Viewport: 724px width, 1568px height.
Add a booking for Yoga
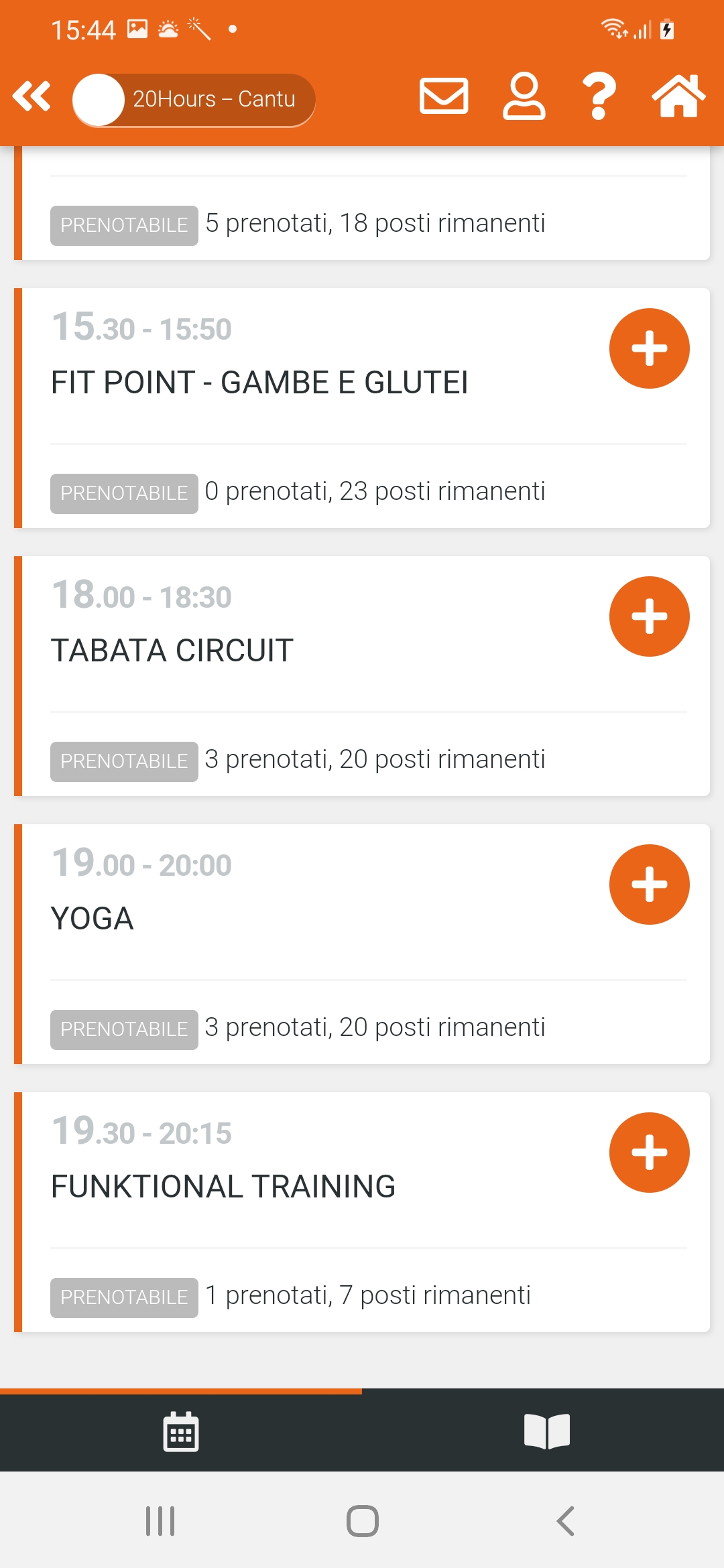[x=649, y=885]
